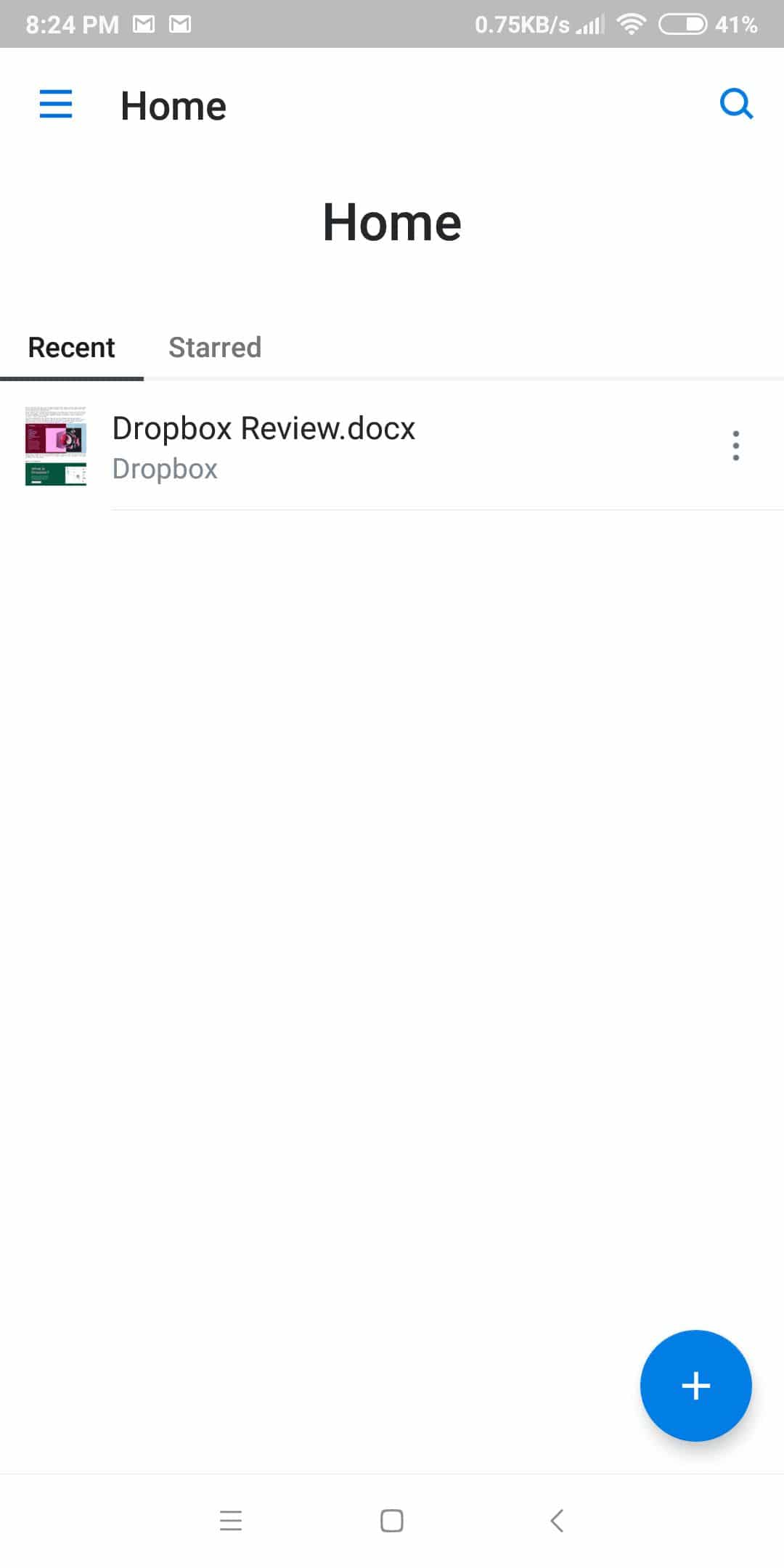Select the Recent tab
This screenshot has height=1568, width=784.
[71, 348]
